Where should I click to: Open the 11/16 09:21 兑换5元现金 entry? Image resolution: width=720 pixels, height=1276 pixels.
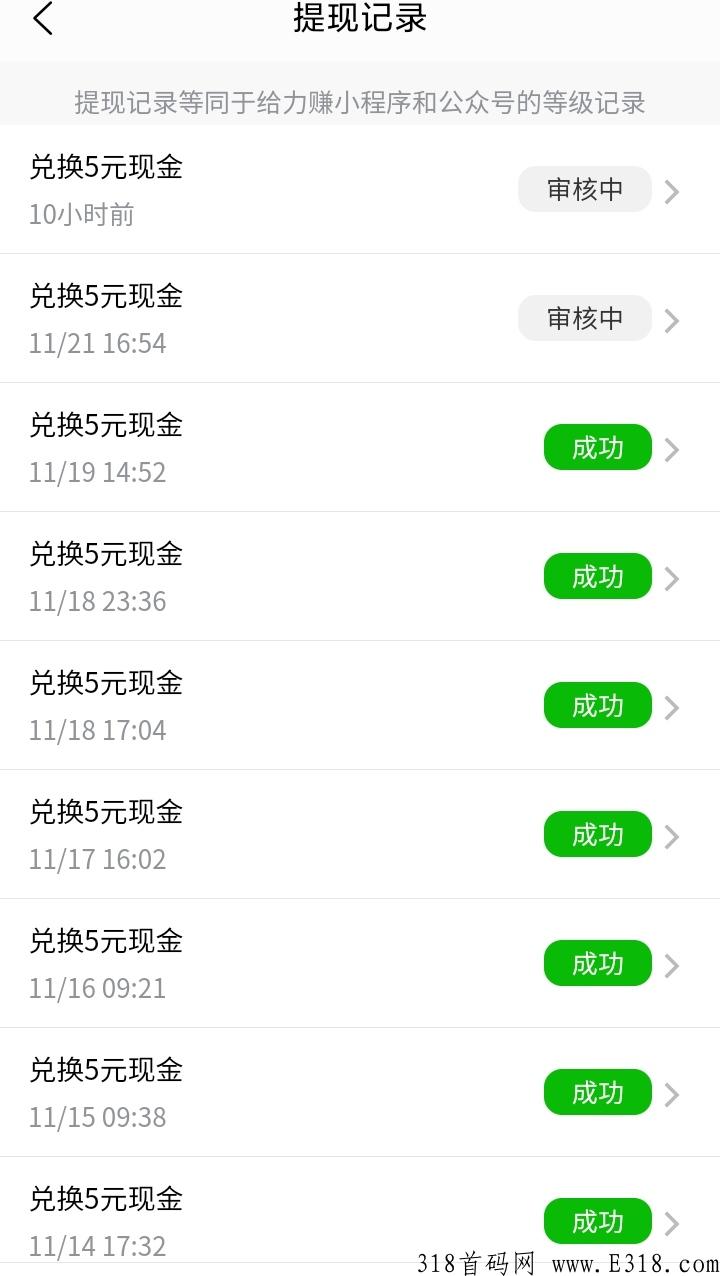106,941
